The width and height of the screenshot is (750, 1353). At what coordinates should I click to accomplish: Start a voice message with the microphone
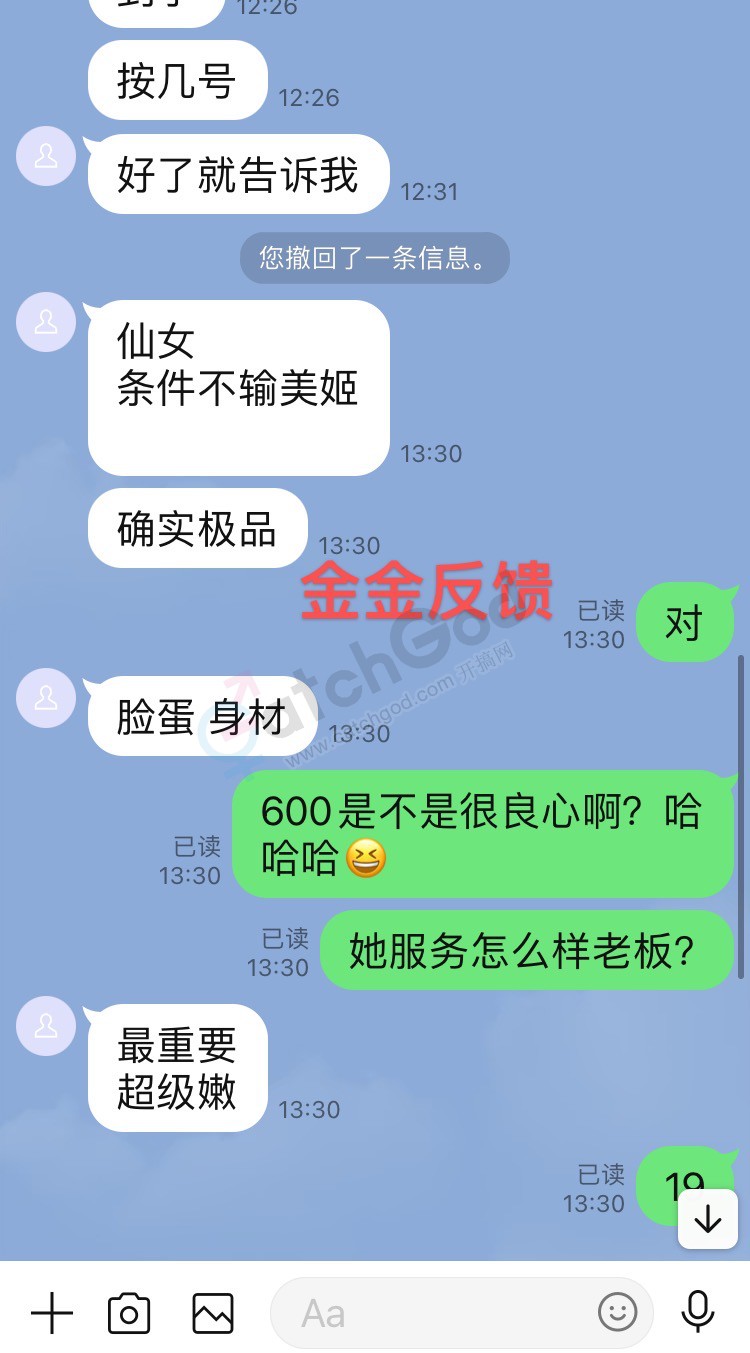(697, 1311)
